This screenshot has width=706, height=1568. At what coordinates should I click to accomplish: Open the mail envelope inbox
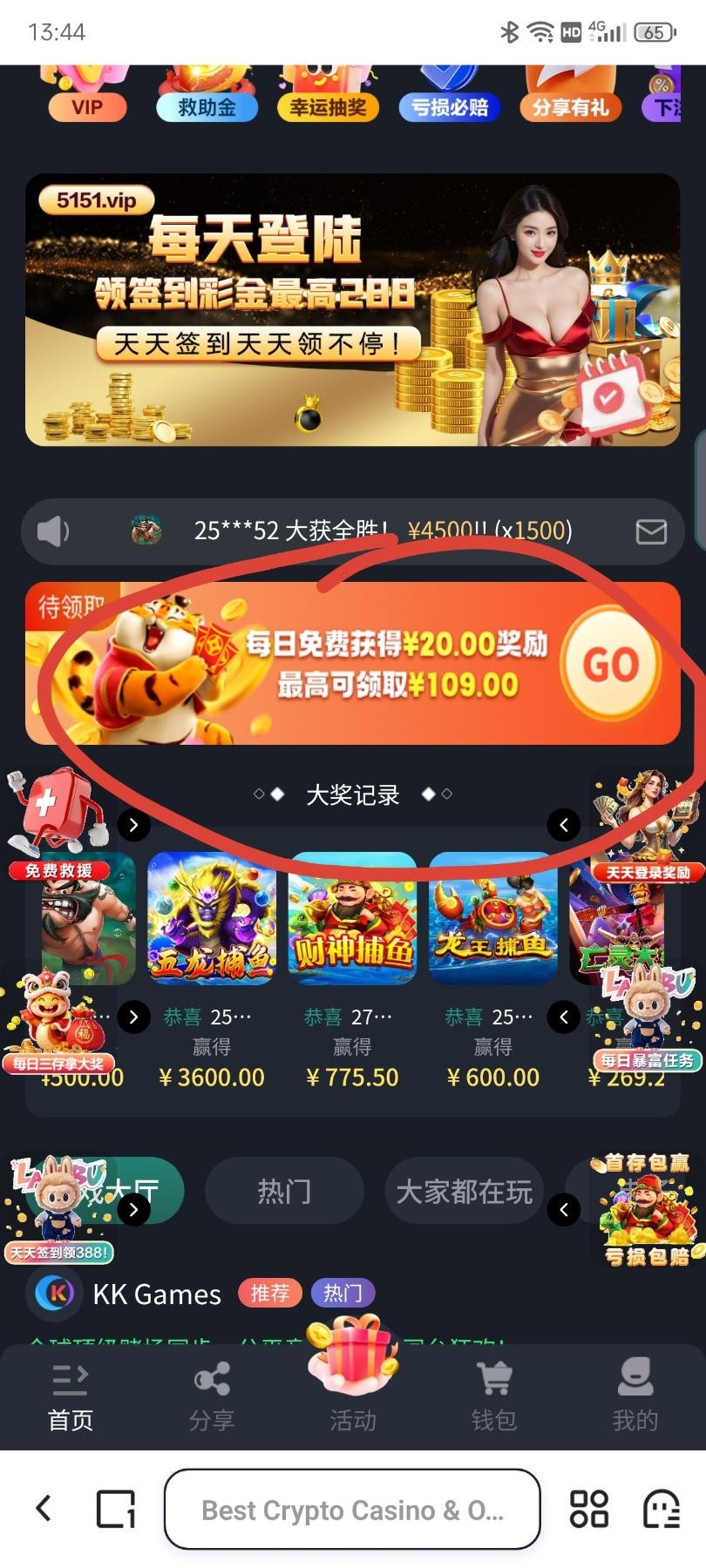click(x=651, y=531)
